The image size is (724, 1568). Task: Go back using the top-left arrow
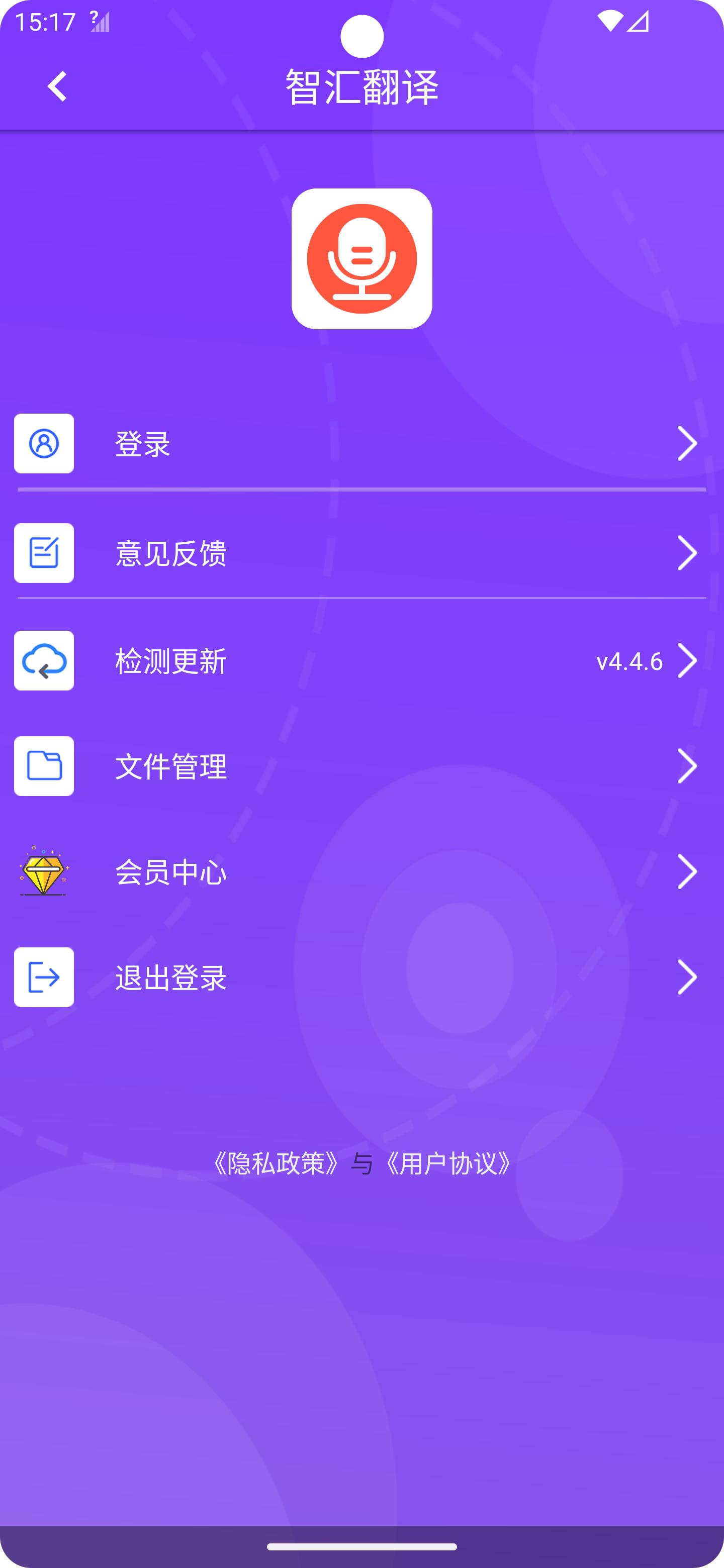(57, 86)
